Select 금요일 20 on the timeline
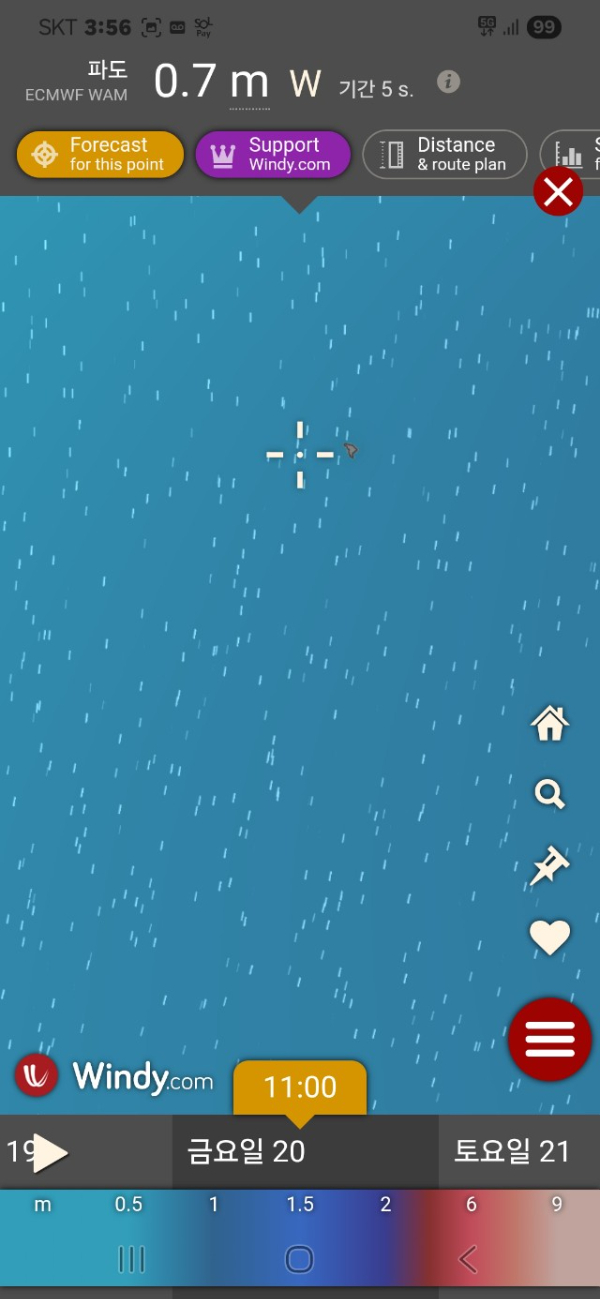This screenshot has height=1299, width=600. (246, 1152)
